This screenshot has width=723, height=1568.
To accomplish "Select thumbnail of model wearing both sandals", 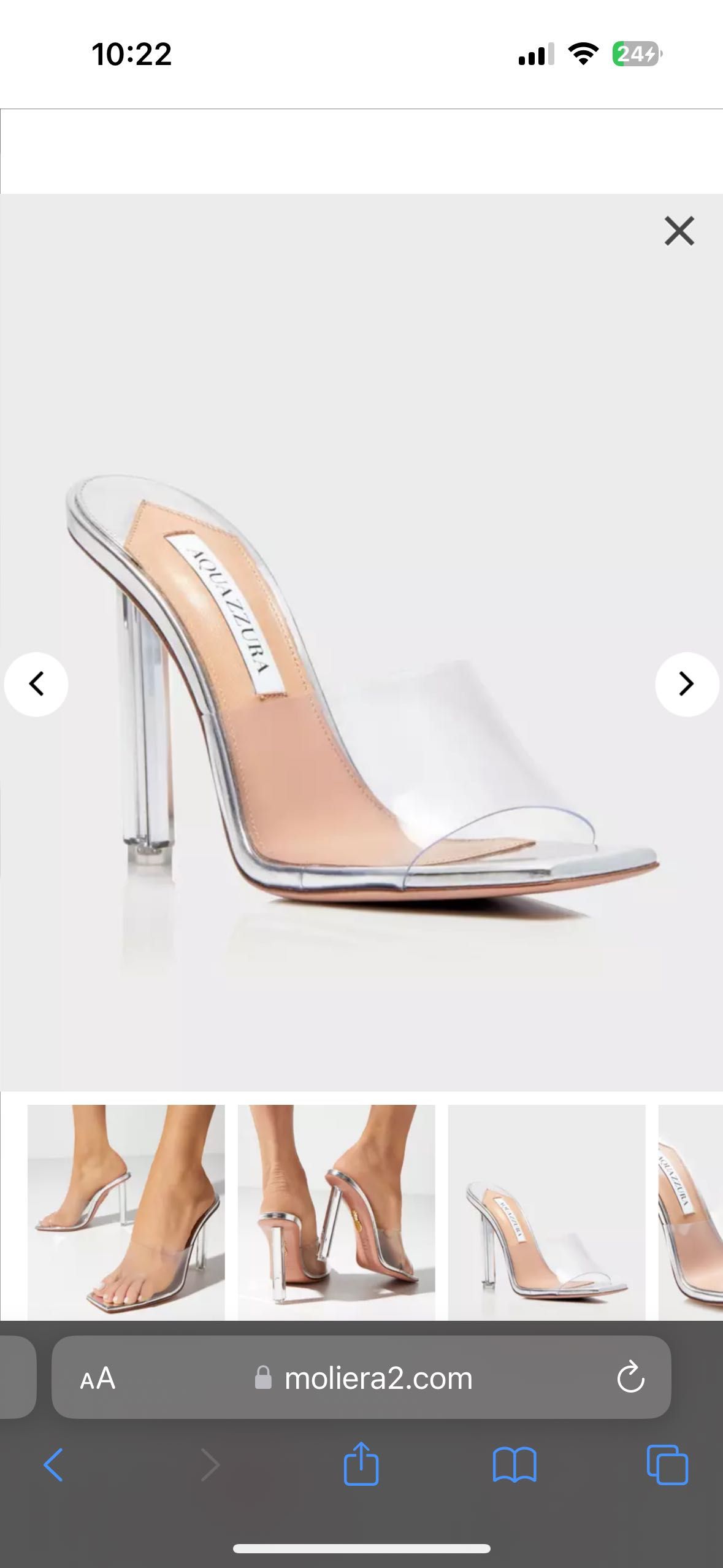I will point(126,1212).
